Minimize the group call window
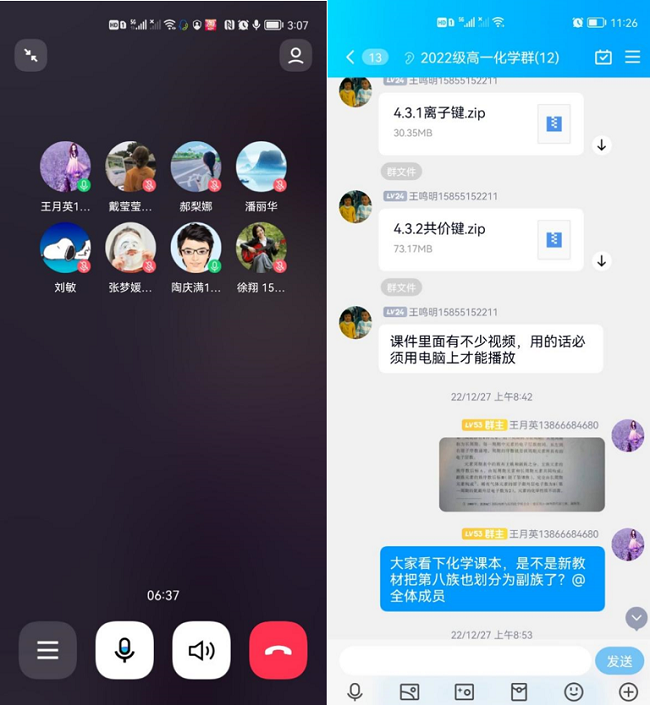650x705 pixels. point(31,55)
